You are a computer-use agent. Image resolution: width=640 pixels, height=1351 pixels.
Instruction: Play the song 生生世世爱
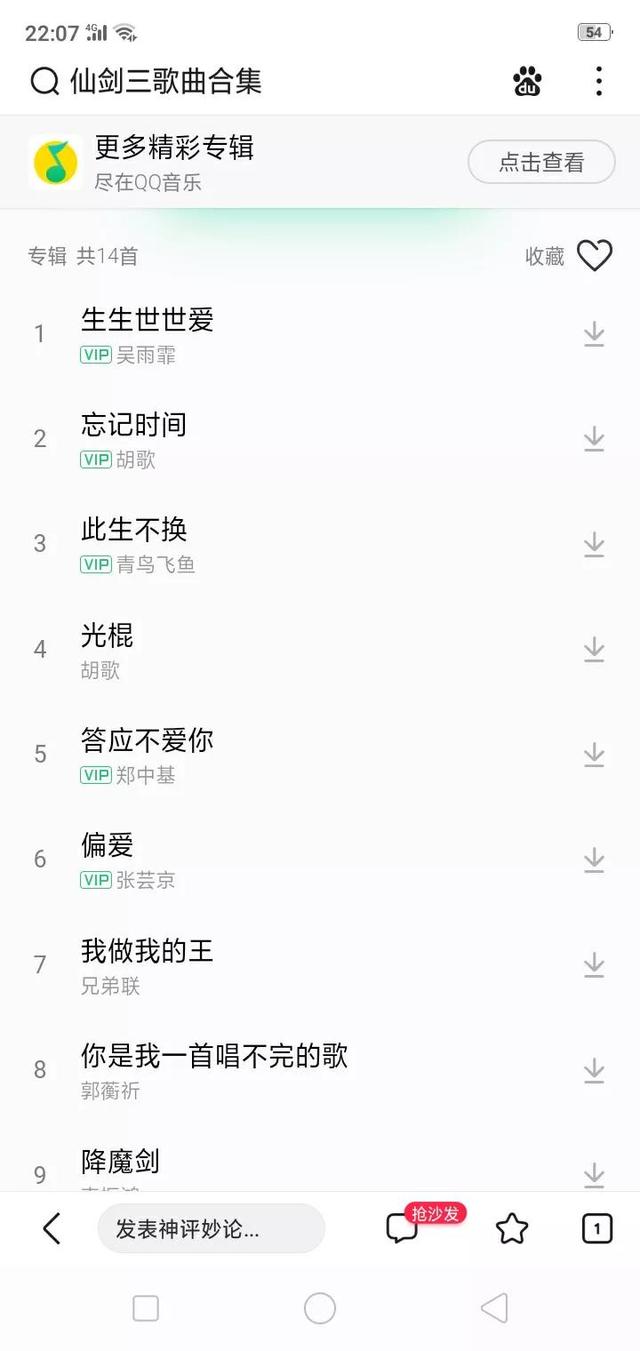(147, 320)
